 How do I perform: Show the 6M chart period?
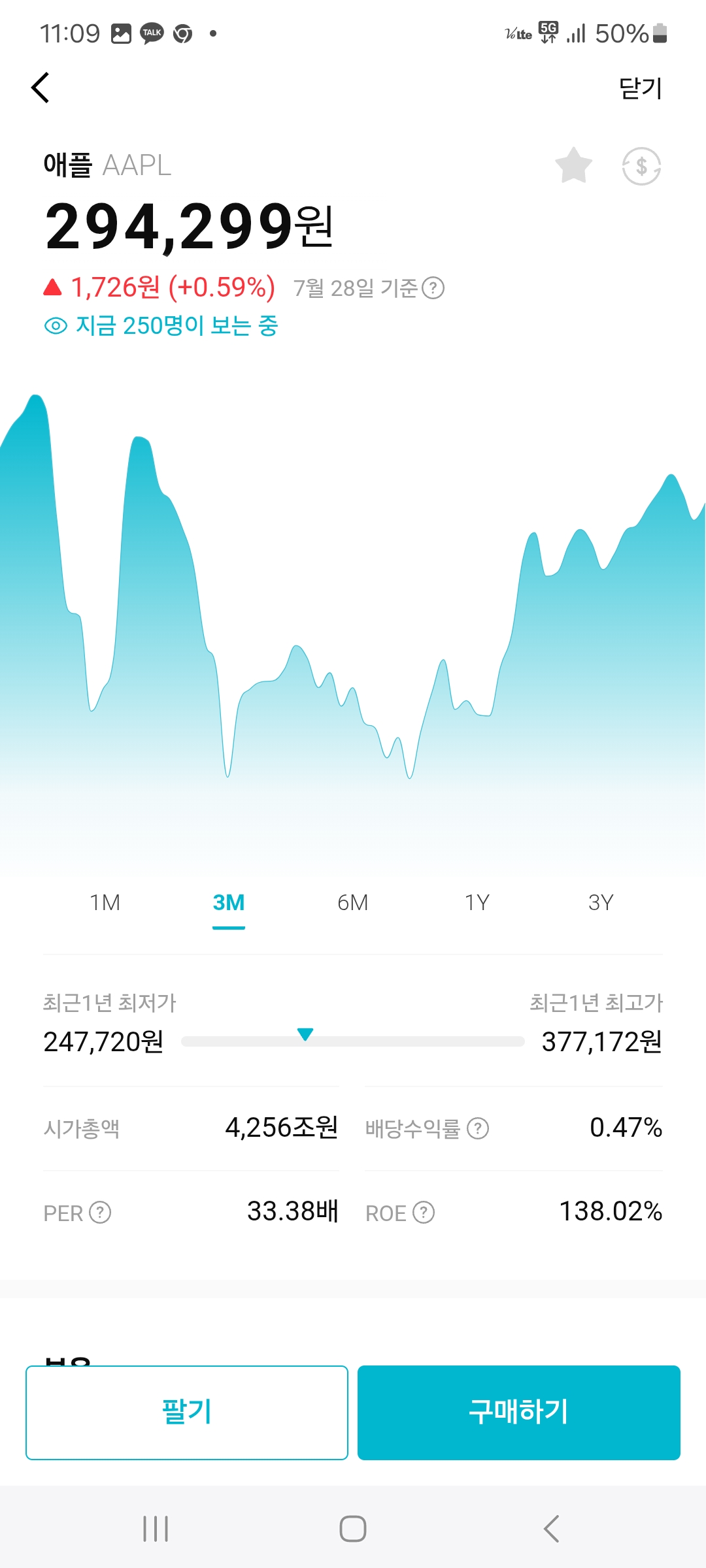[x=353, y=902]
